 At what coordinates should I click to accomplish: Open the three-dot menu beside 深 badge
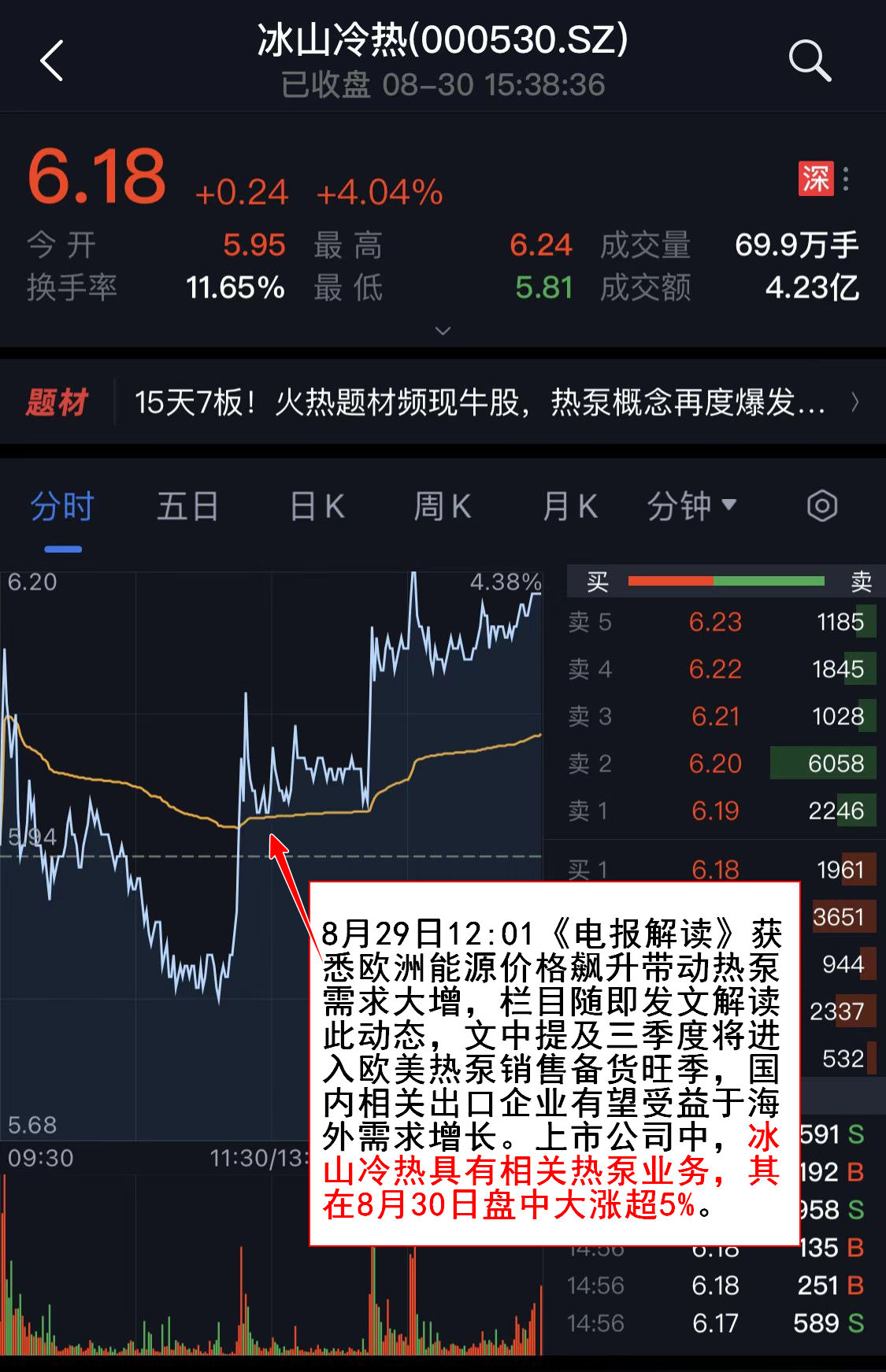[x=846, y=179]
